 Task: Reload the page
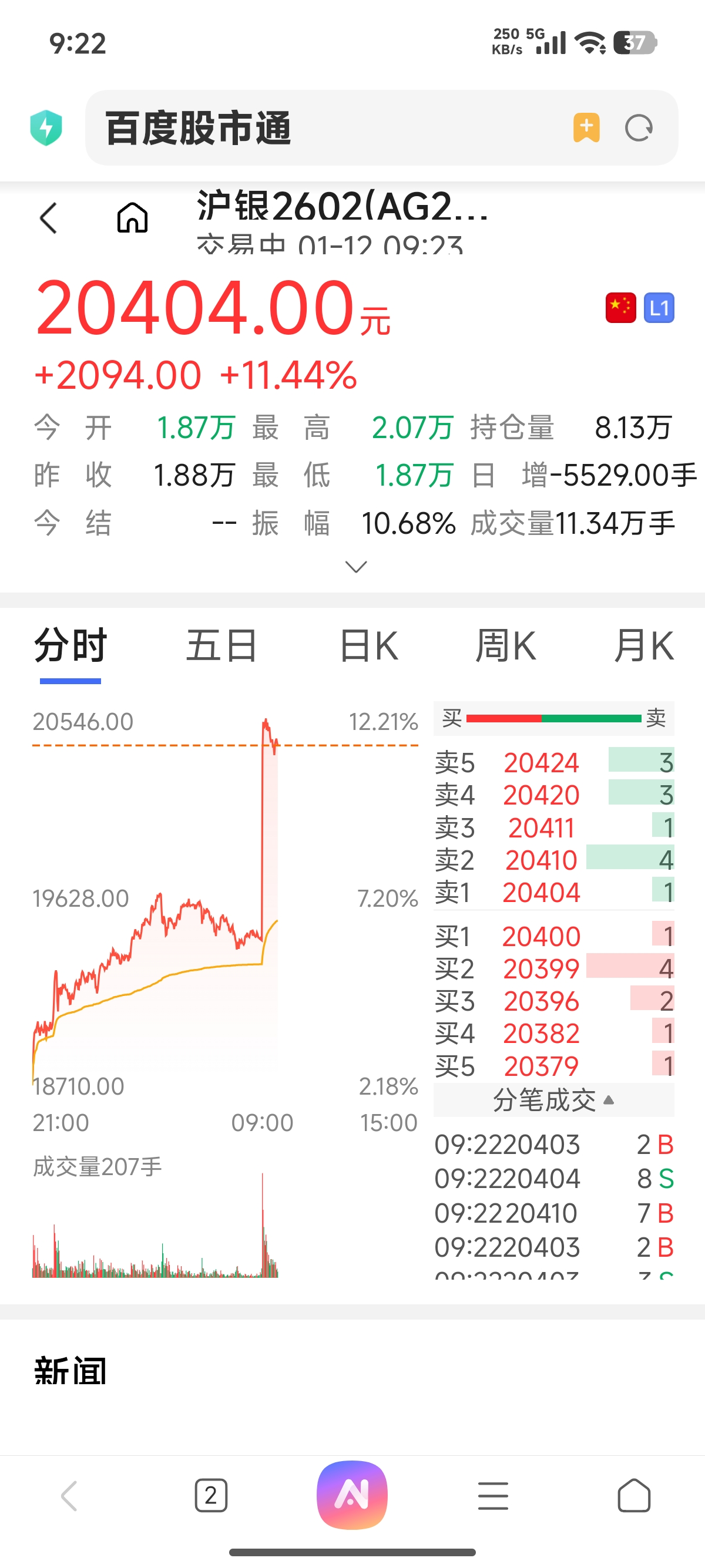pos(639,128)
